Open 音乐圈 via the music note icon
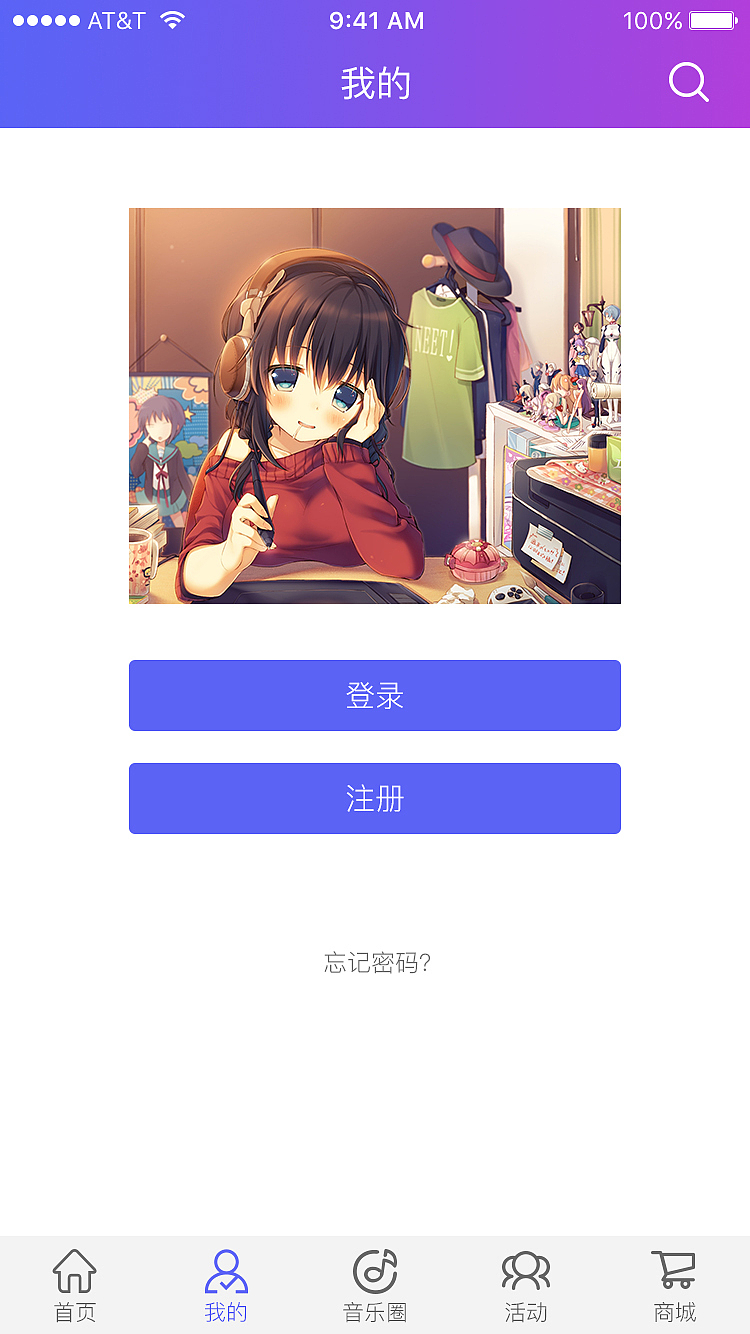Viewport: 750px width, 1334px height. [375, 1270]
